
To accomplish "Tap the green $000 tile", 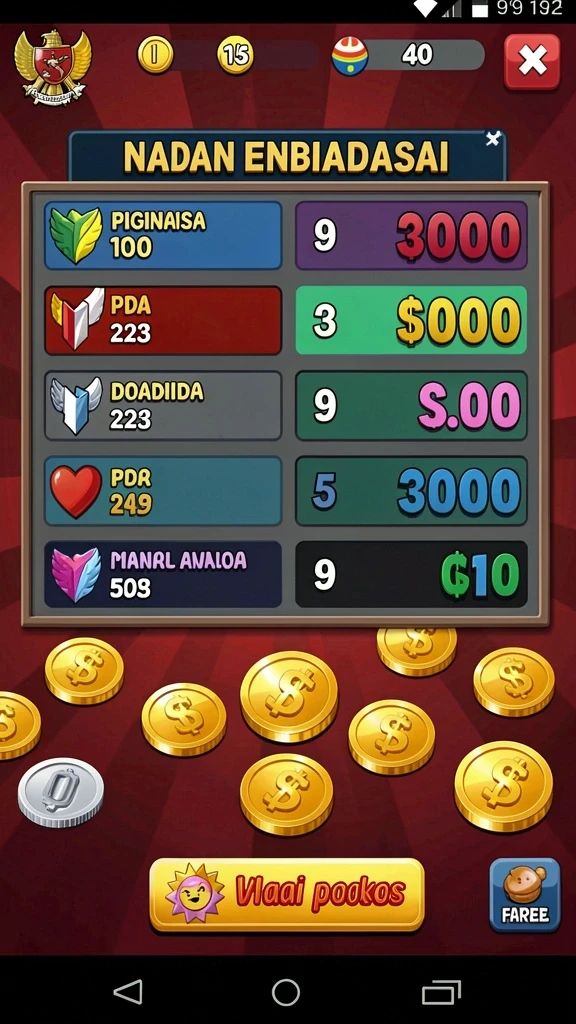I will 411,320.
